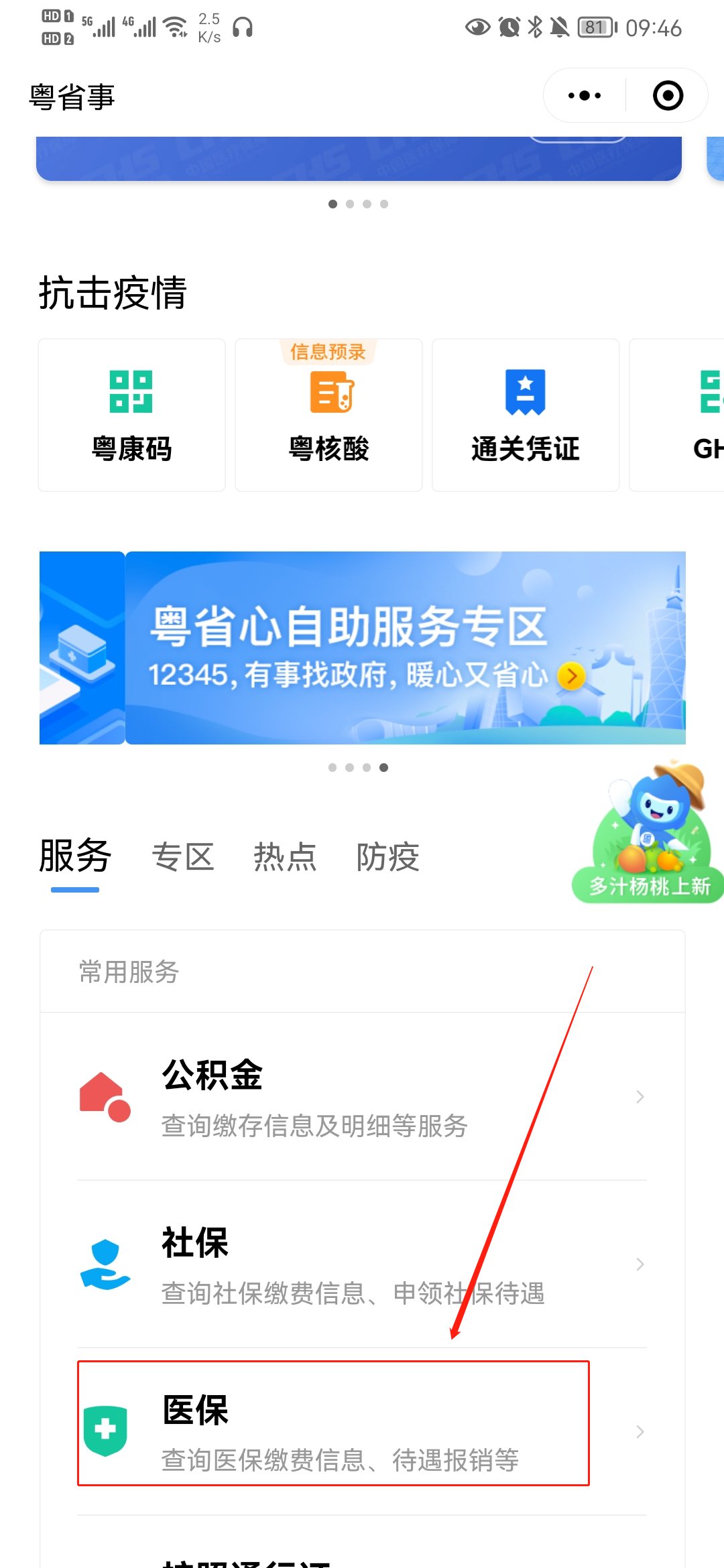Open the mini program more options menu
This screenshot has width=724, height=1568.
pyautogui.click(x=585, y=96)
